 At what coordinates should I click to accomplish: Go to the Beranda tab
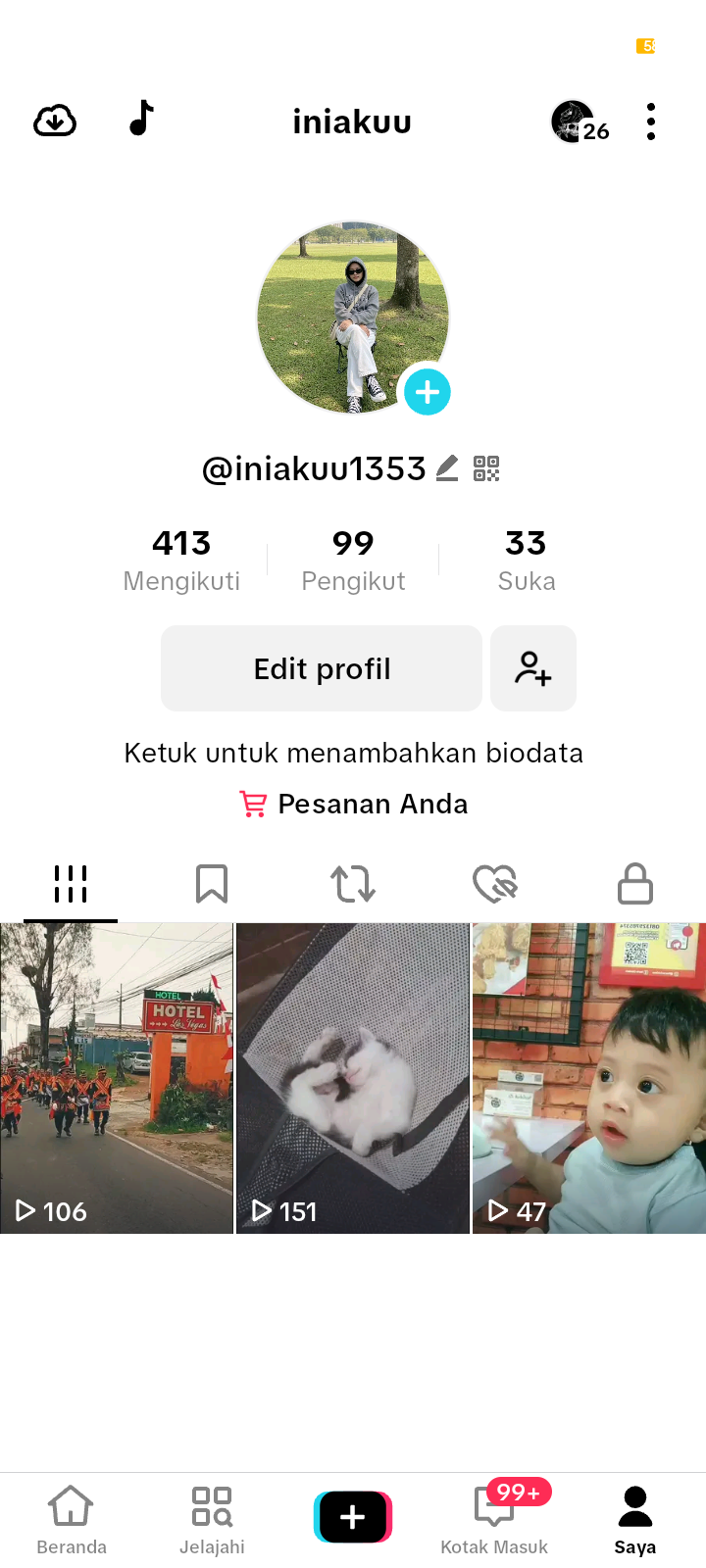(71, 1519)
